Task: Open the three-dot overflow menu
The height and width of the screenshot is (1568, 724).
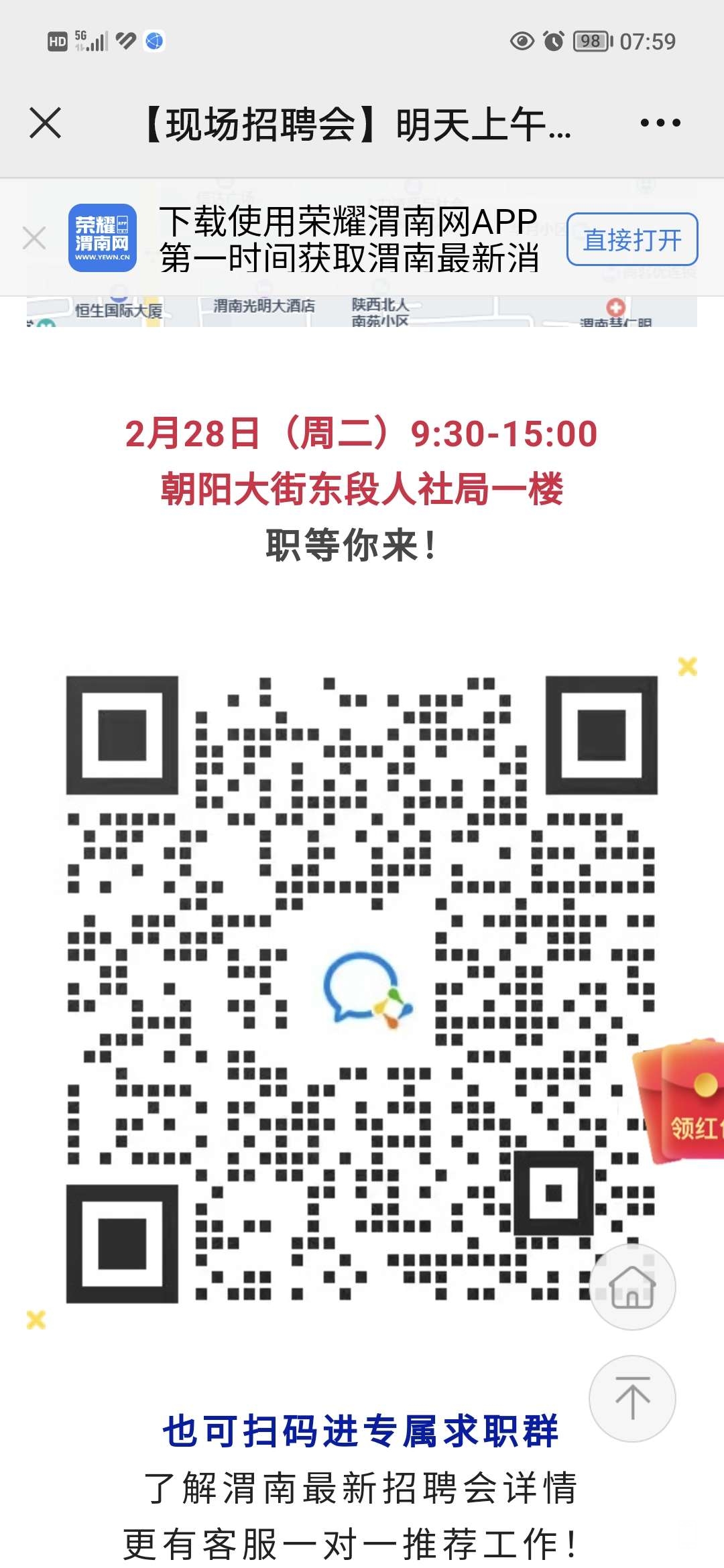Action: pyautogui.click(x=660, y=123)
